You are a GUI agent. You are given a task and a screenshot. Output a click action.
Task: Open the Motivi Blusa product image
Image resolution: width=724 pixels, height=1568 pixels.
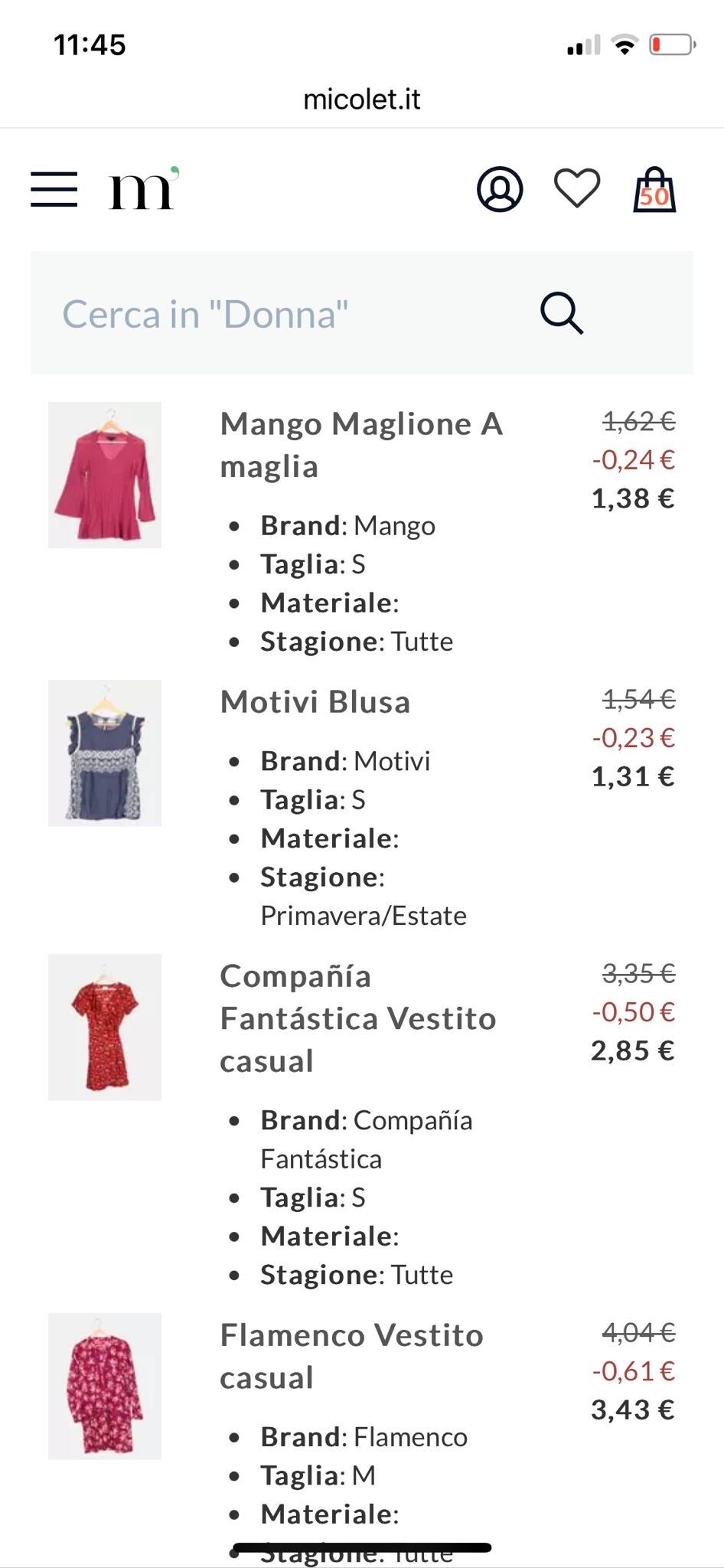pos(105,753)
